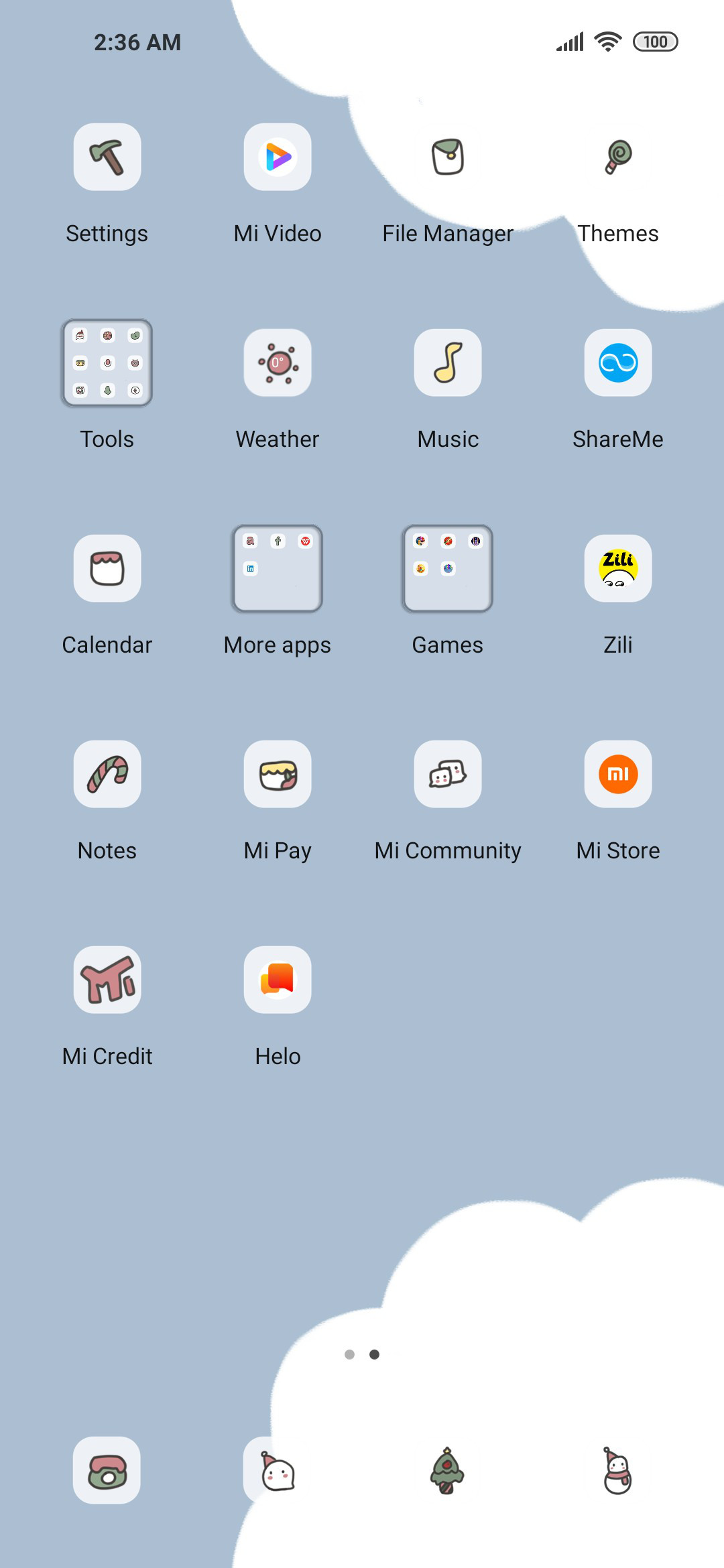The height and width of the screenshot is (1568, 724).
Task: Open the More apps folder
Action: click(278, 568)
